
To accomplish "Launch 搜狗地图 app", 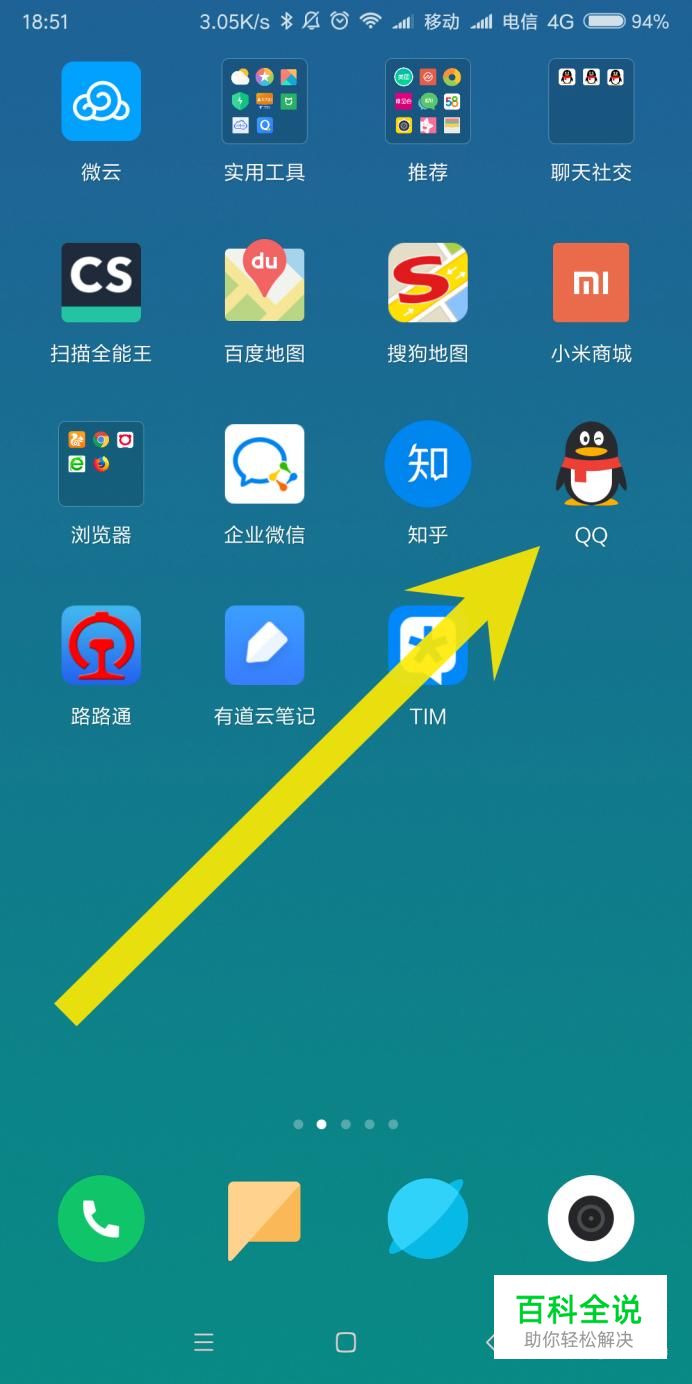I will tap(427, 283).
